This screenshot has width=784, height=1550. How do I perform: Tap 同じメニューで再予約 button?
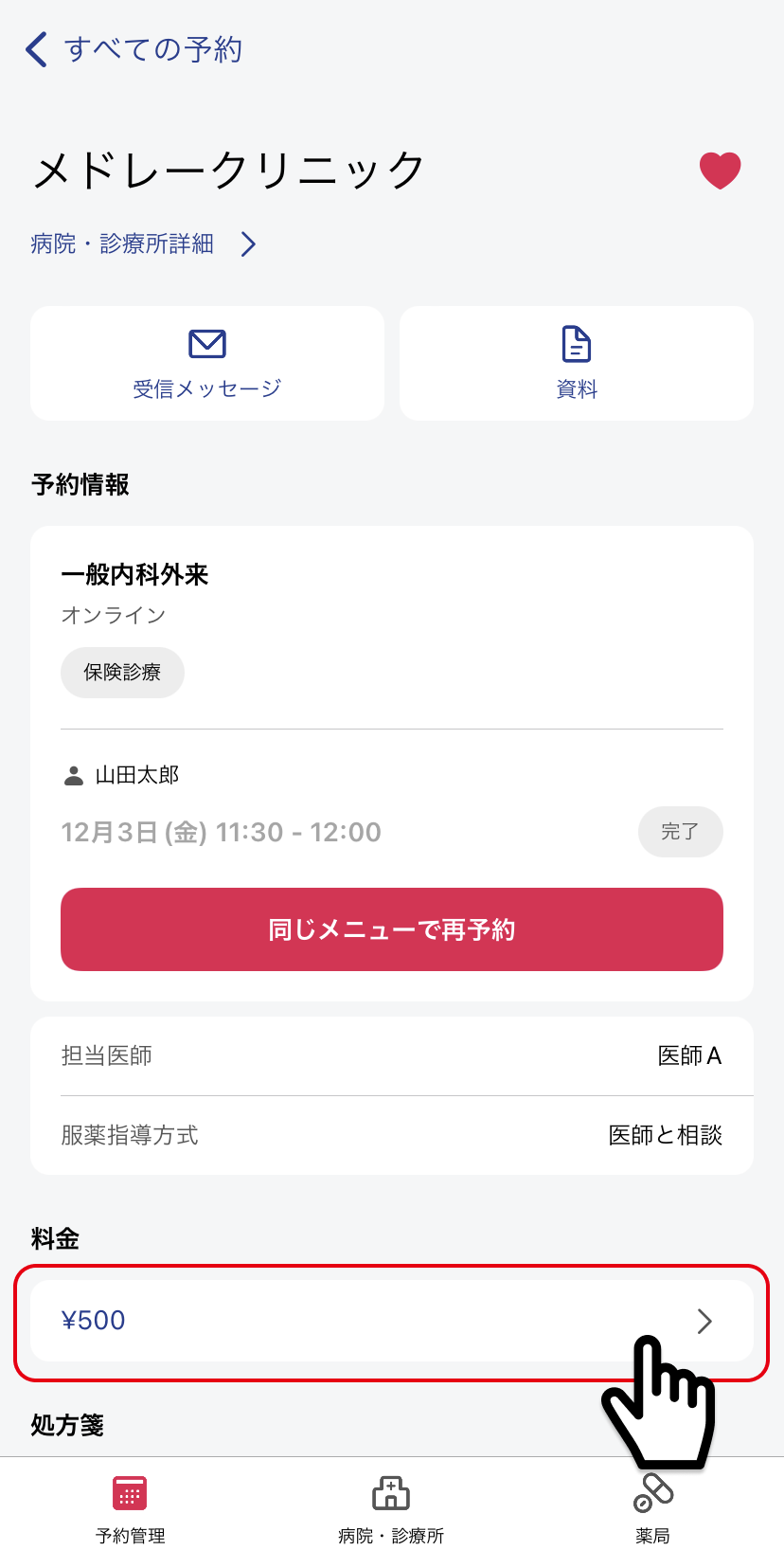point(391,929)
